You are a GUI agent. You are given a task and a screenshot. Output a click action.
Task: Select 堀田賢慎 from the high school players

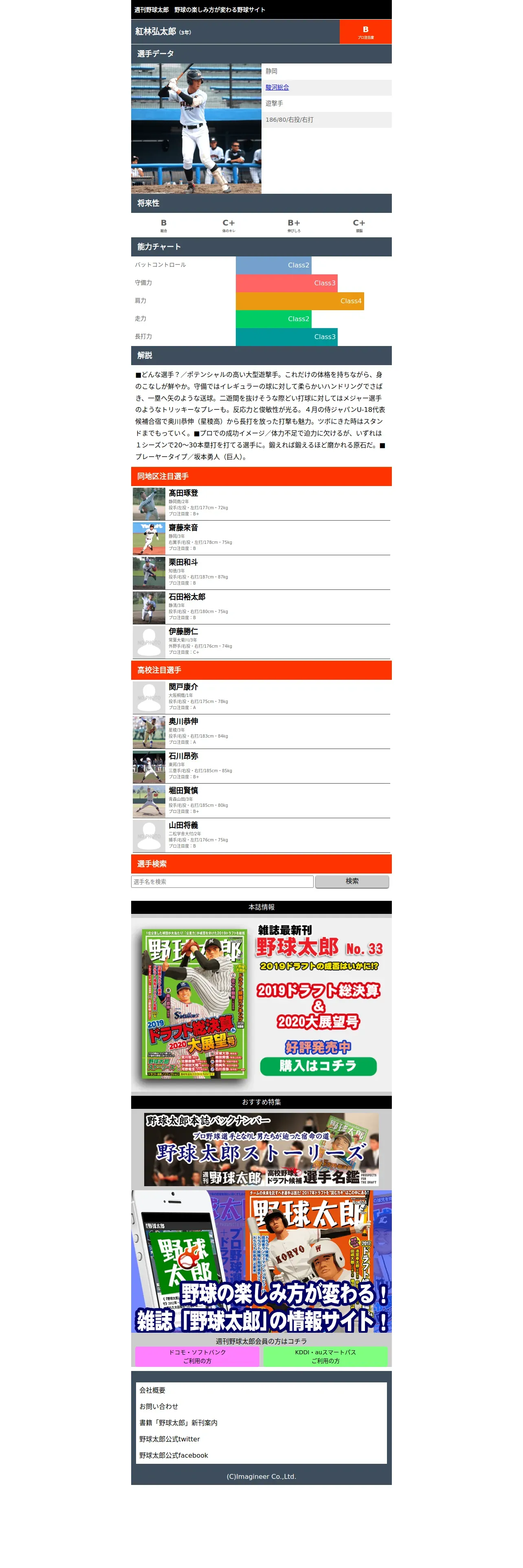(x=261, y=802)
